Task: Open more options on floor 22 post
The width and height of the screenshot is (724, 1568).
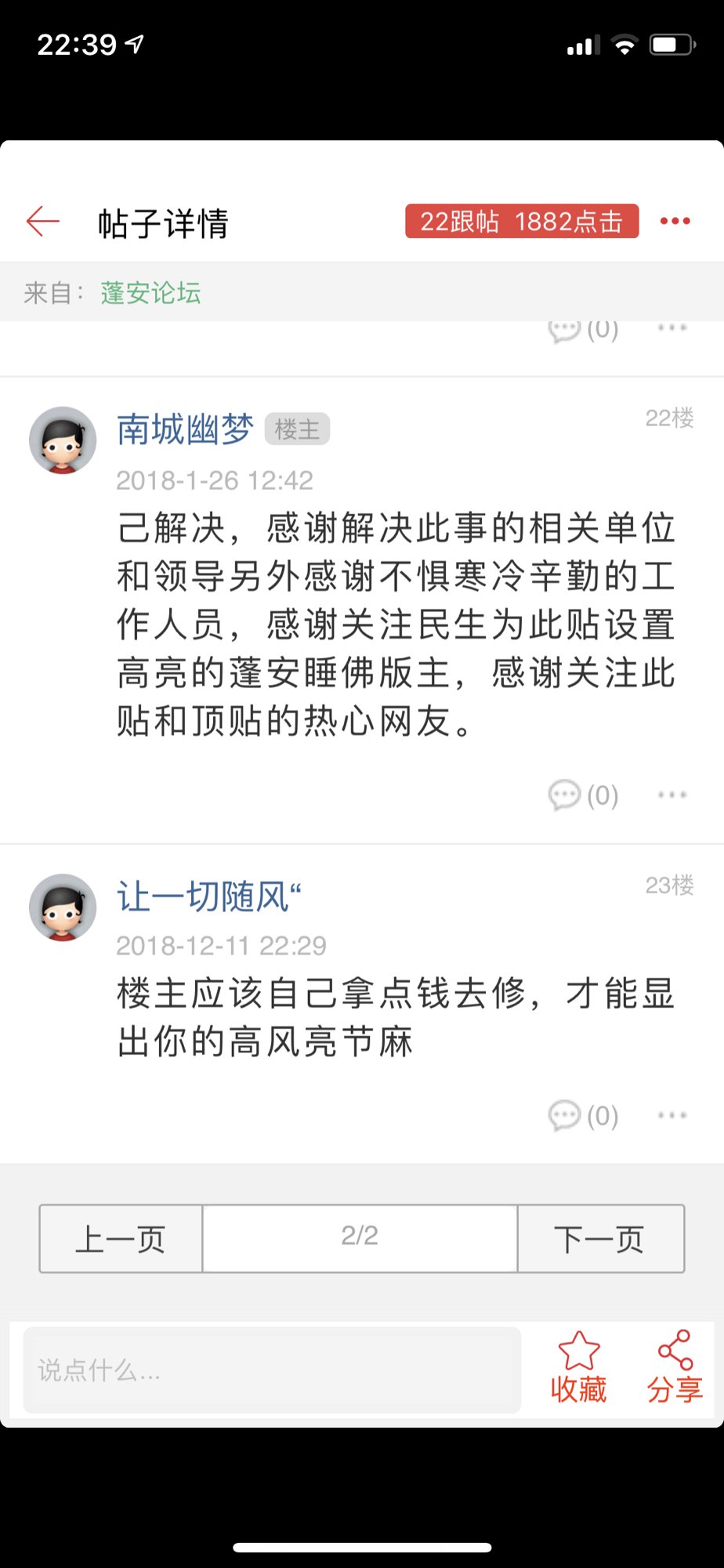Action: tap(672, 795)
